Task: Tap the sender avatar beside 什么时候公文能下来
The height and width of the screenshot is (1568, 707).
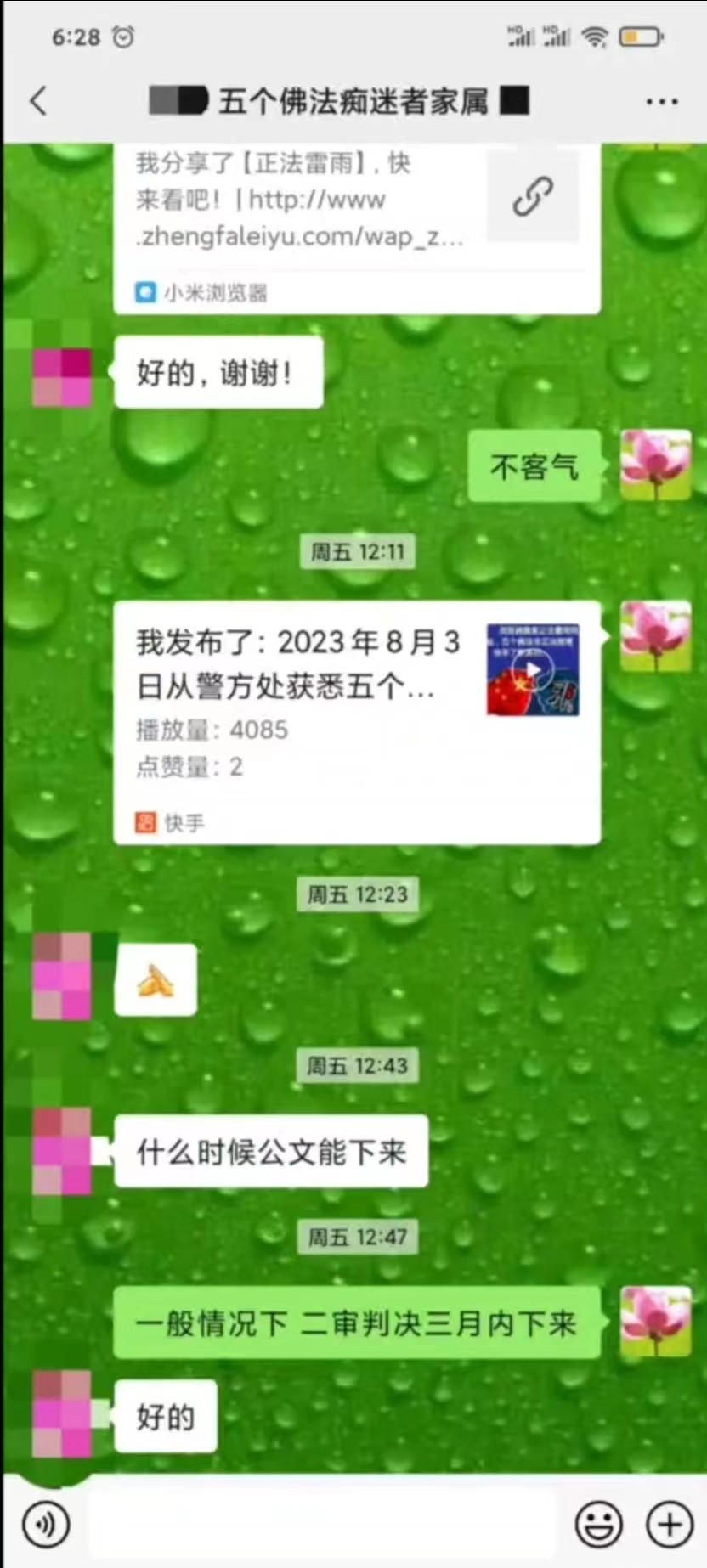Action: click(61, 1151)
